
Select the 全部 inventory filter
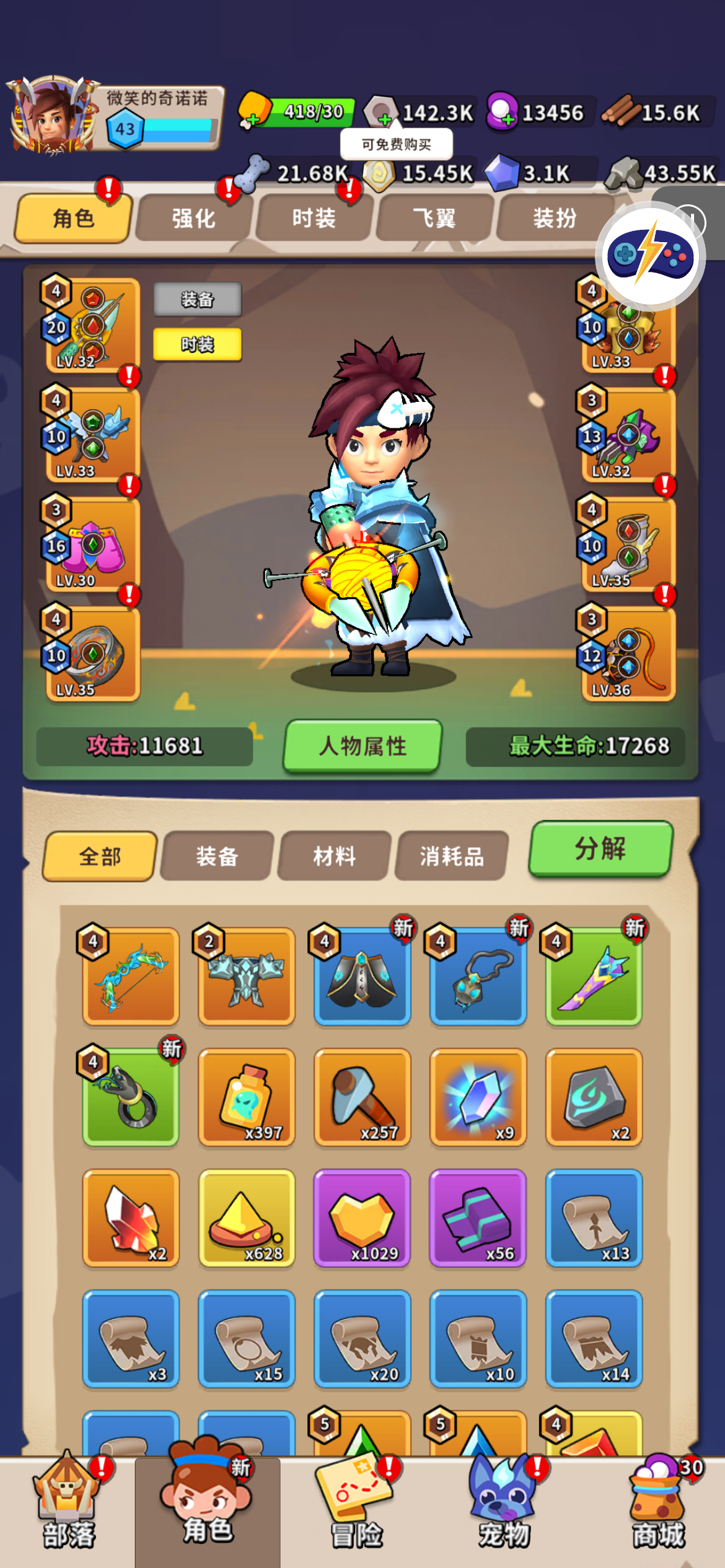click(100, 856)
